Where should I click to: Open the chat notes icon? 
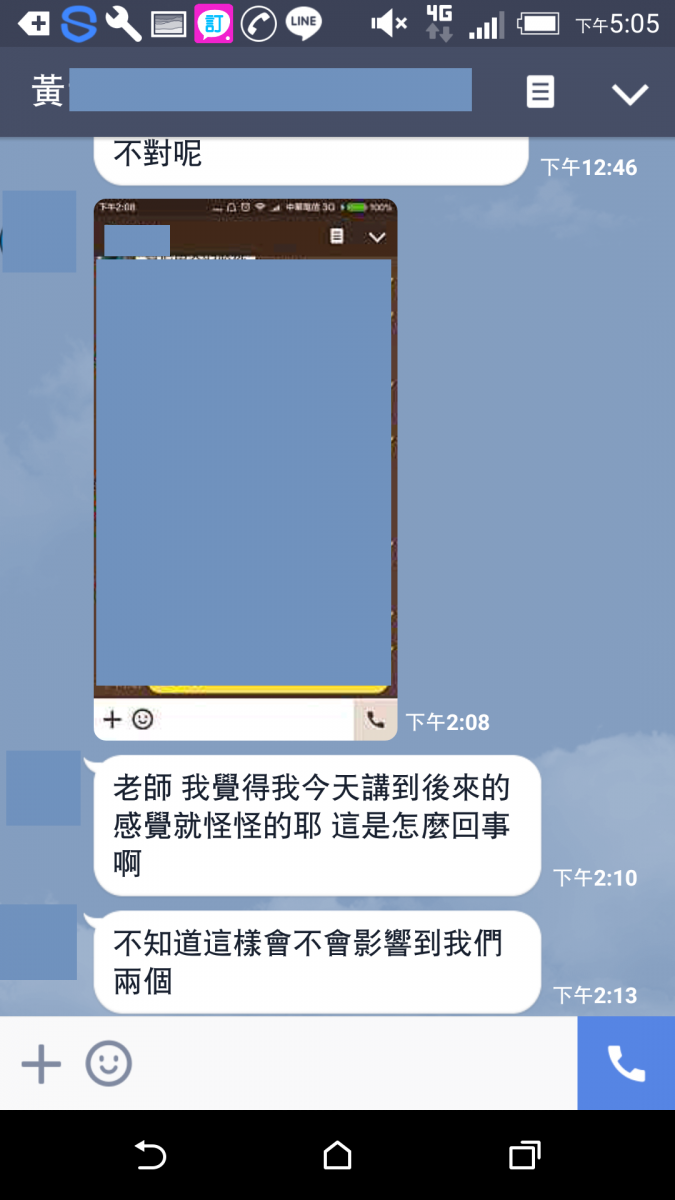(540, 93)
